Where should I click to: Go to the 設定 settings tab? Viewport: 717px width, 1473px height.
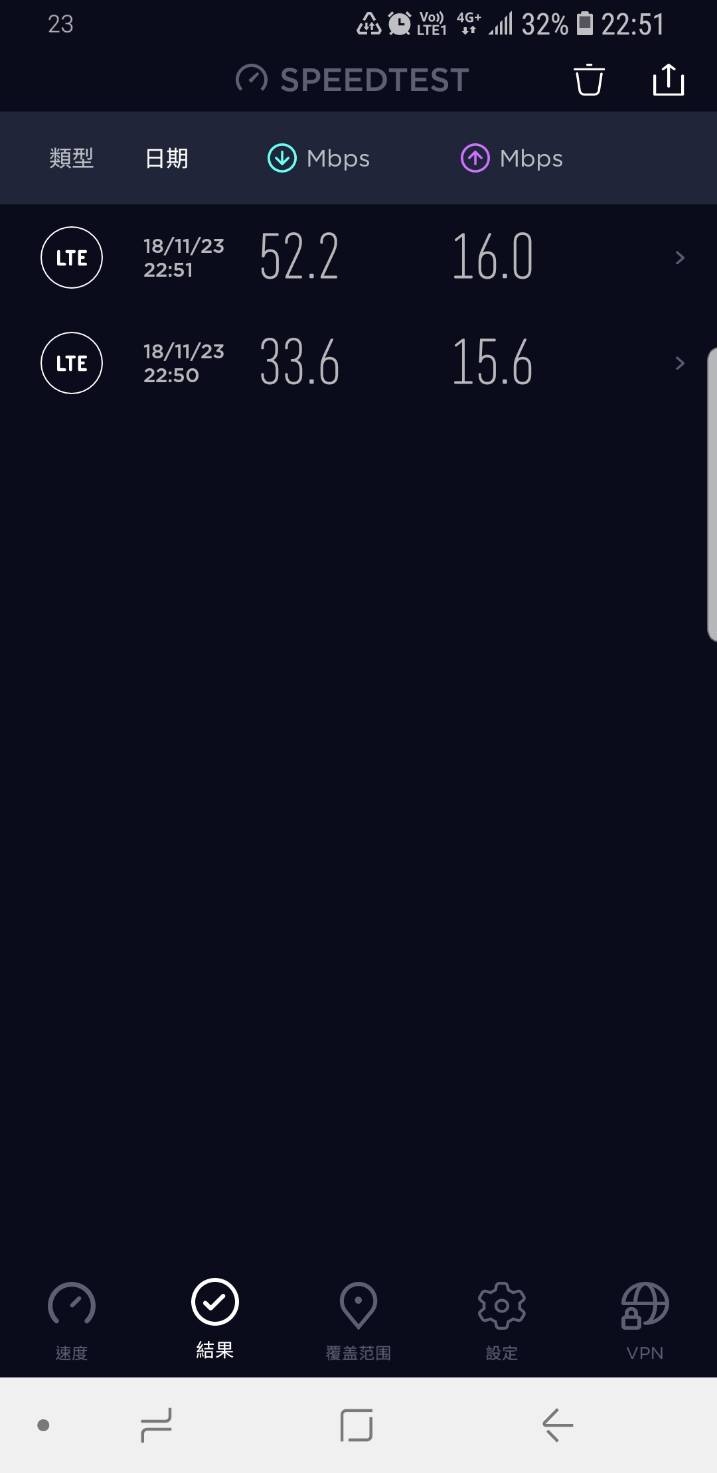tap(502, 1321)
